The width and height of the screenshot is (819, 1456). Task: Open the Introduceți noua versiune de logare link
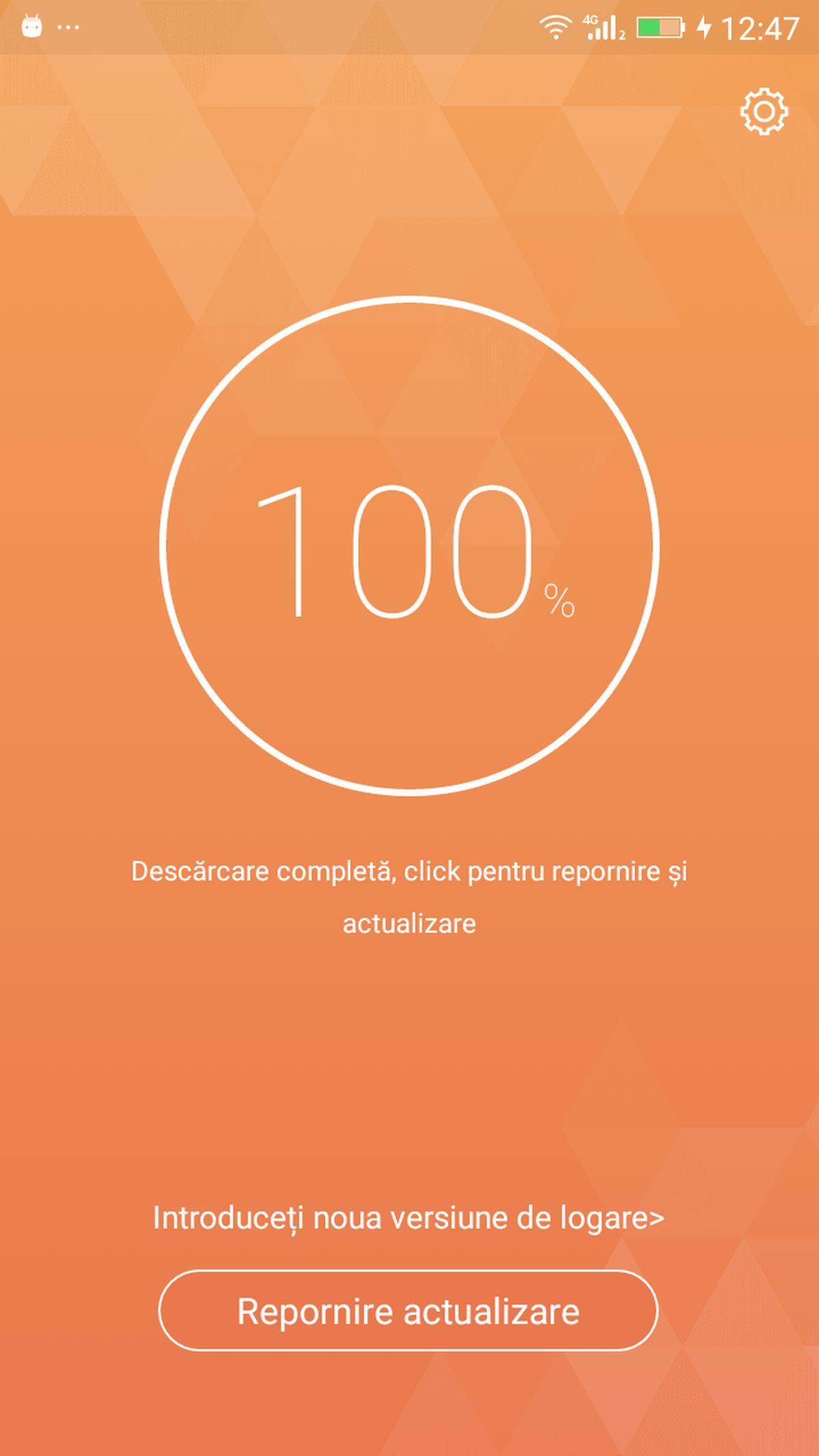coord(408,1218)
